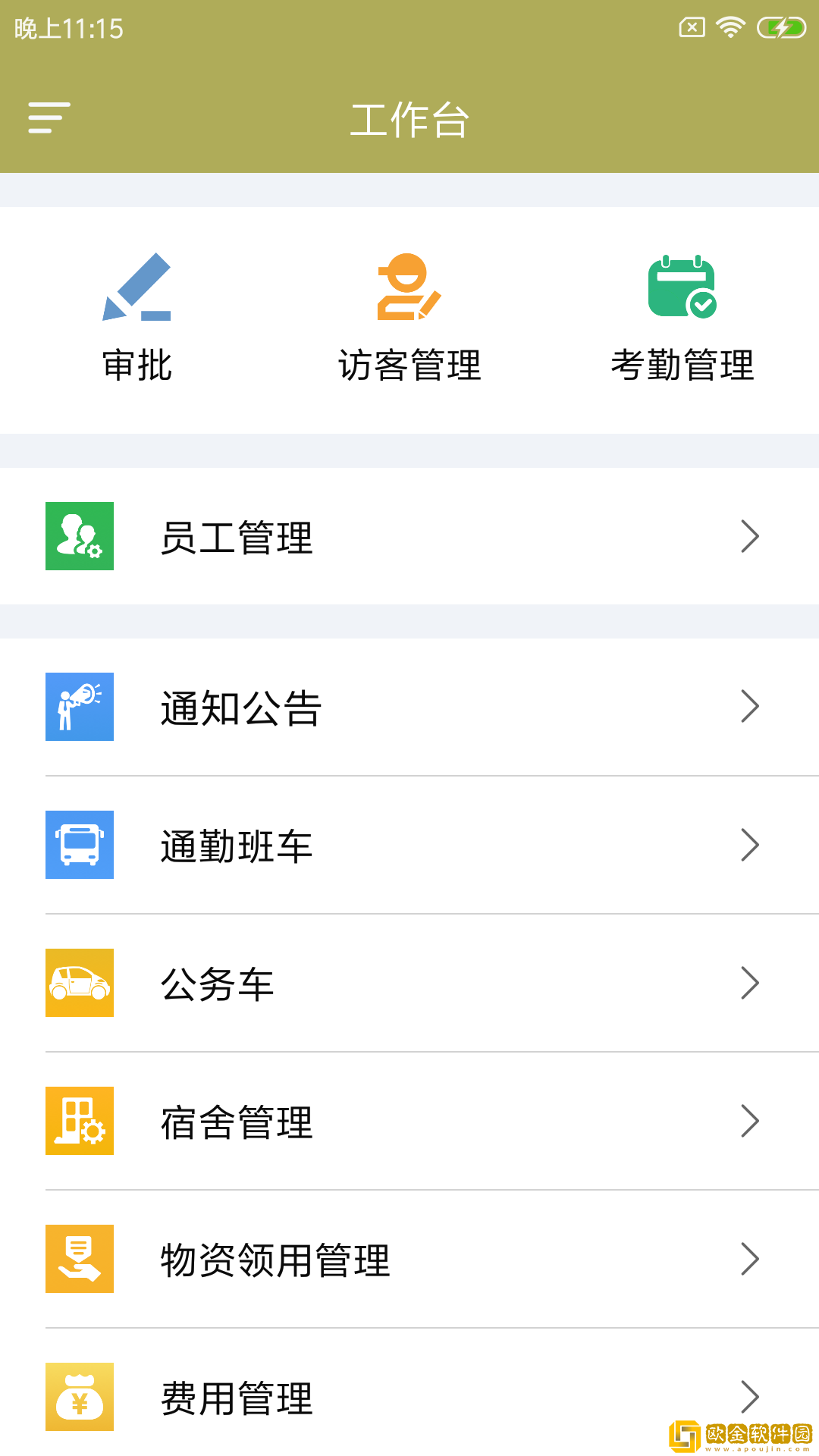Select the 员工管理 green staff icon

(79, 536)
